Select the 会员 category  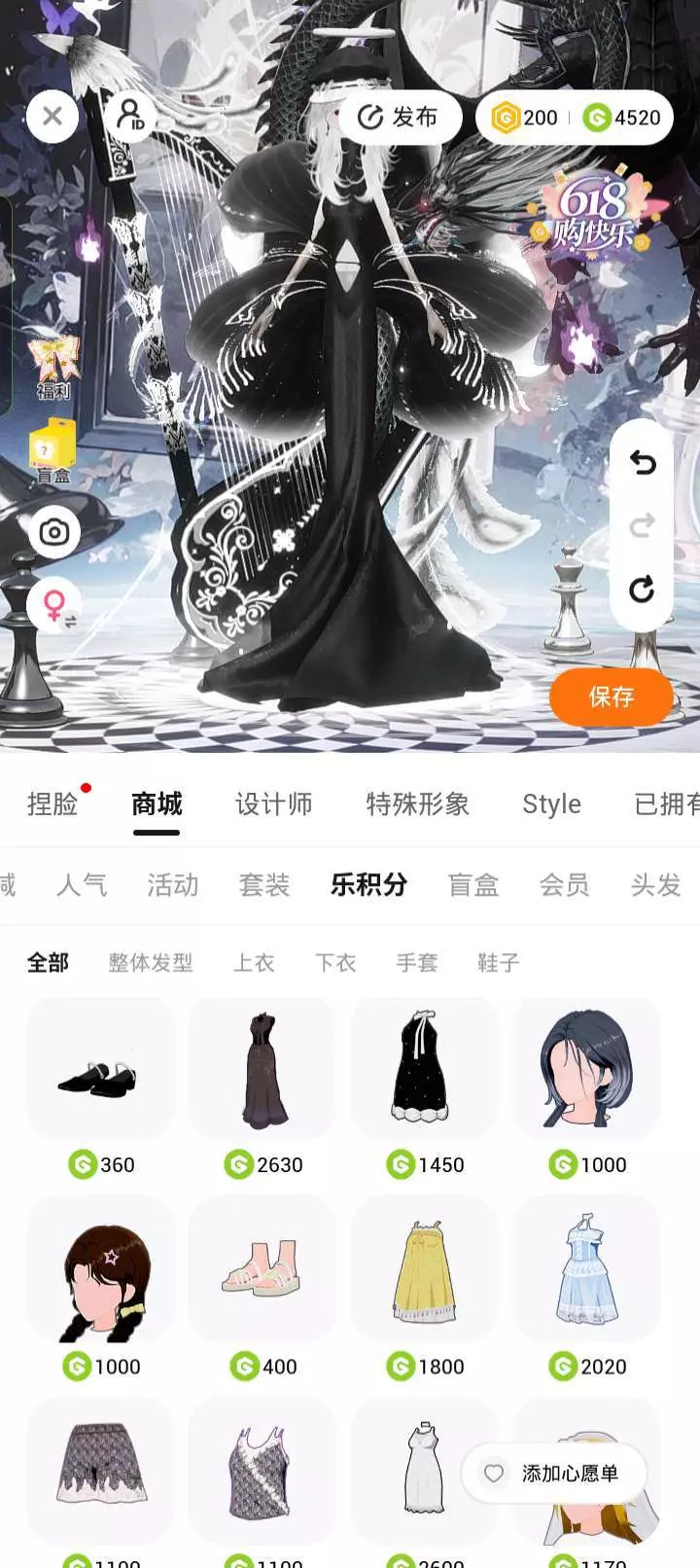[565, 885]
